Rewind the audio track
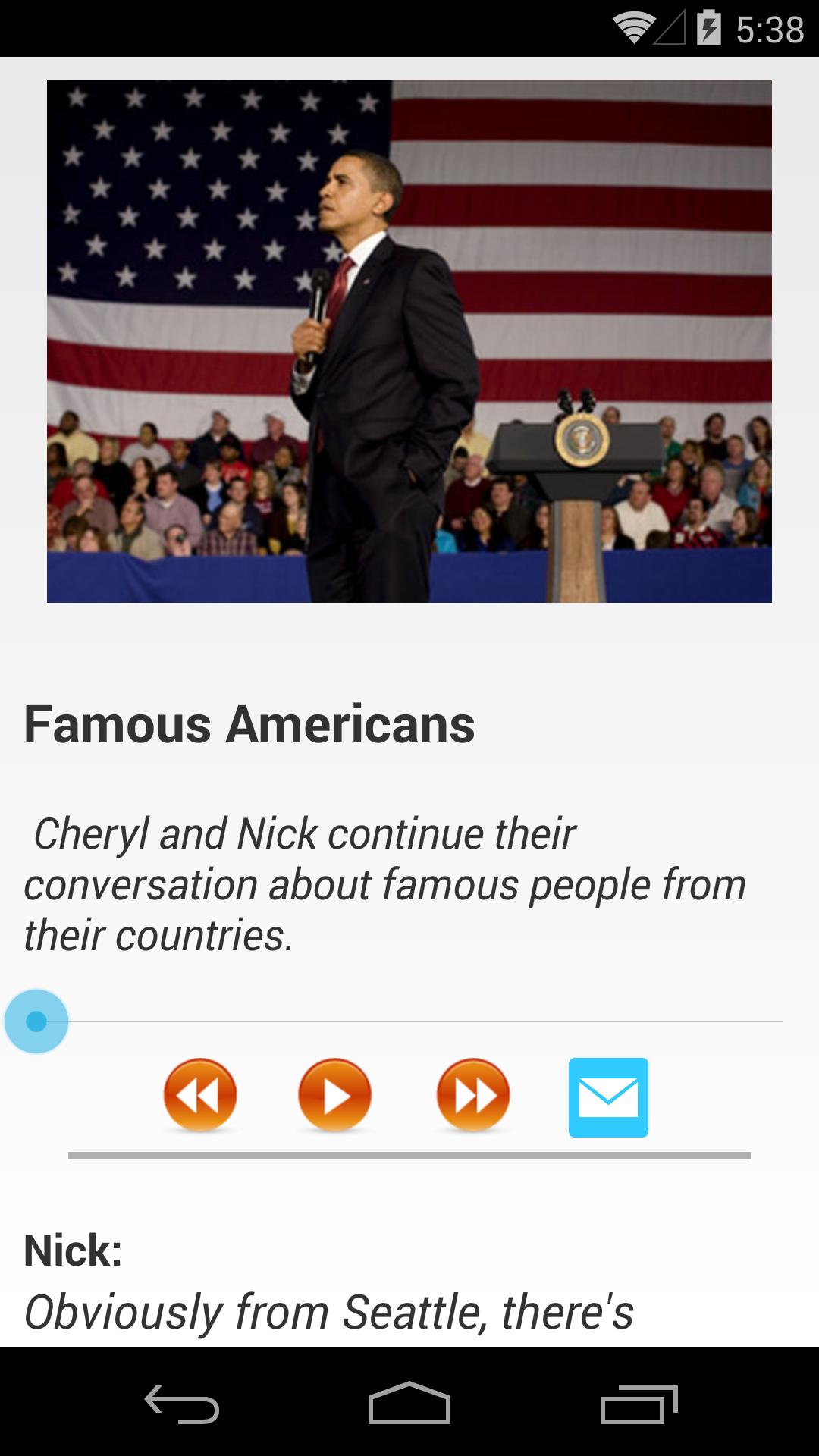This screenshot has width=819, height=1456. click(200, 1096)
